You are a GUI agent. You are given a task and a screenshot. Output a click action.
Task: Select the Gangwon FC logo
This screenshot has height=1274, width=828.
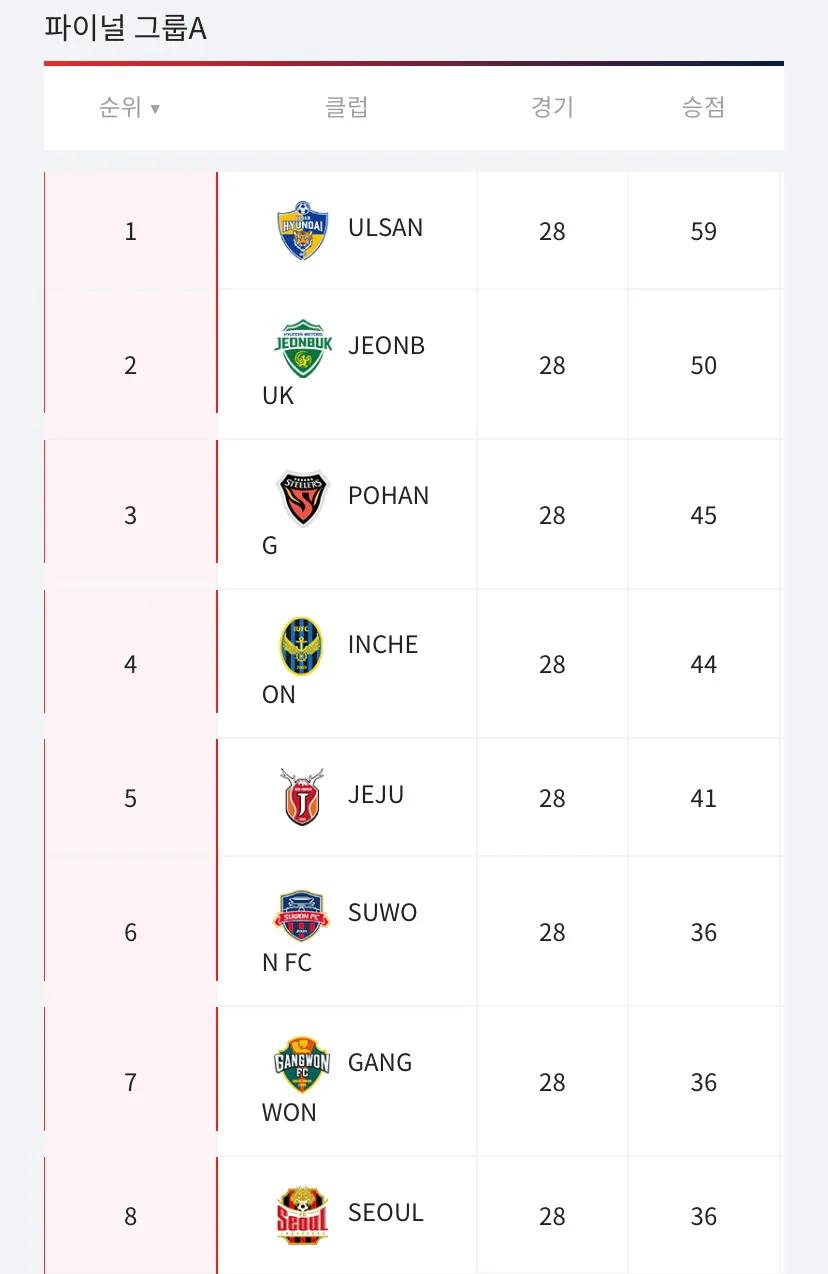coord(302,1066)
